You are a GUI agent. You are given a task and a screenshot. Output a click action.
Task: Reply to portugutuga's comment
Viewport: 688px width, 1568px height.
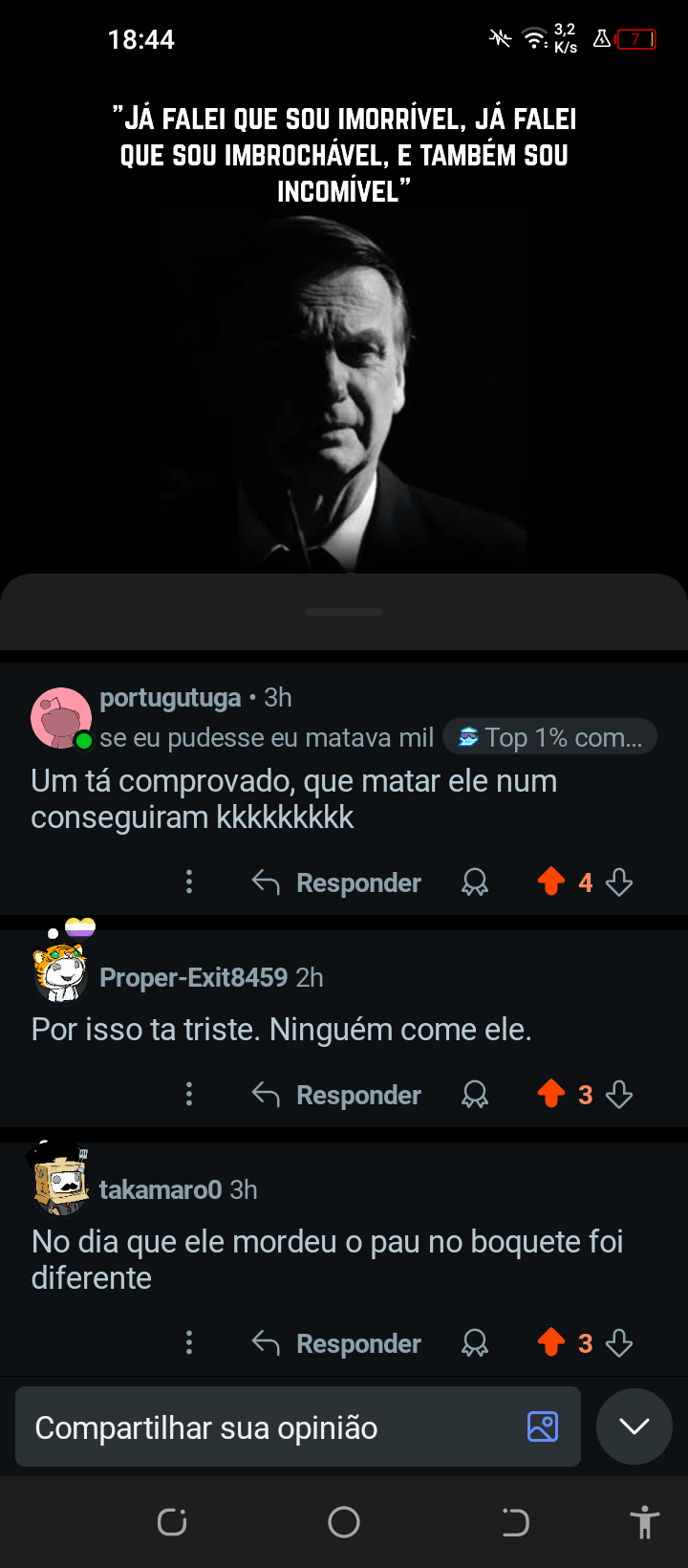point(336,882)
